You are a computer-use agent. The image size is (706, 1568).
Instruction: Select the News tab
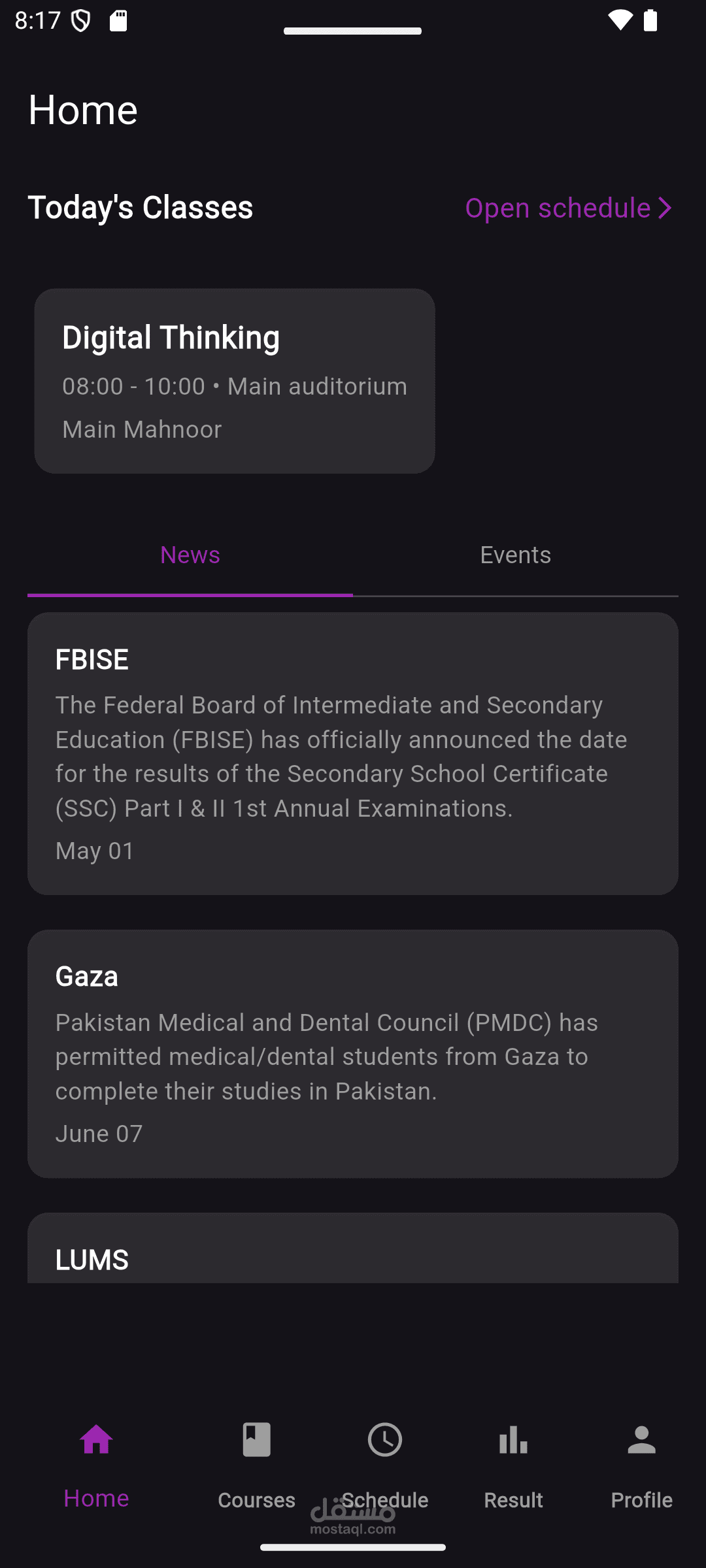pos(190,555)
